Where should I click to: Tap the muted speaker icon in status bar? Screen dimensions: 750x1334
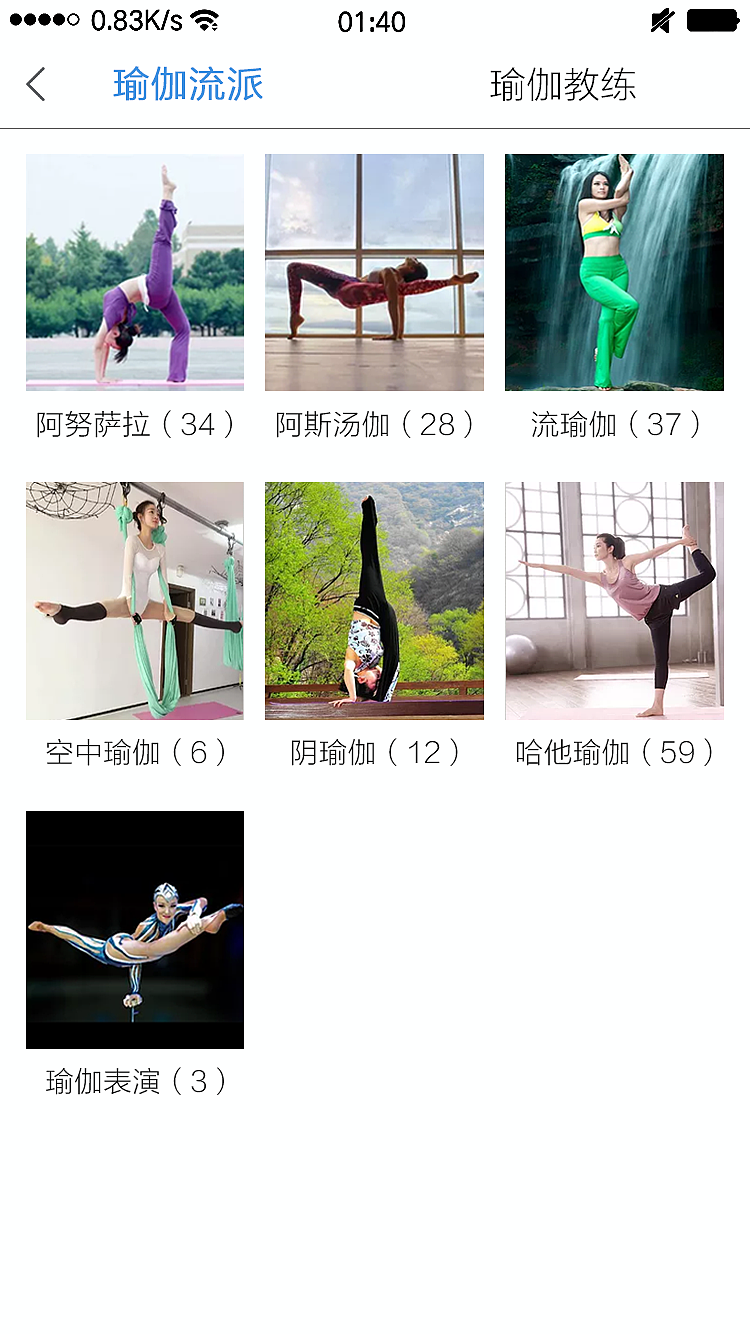[x=662, y=18]
